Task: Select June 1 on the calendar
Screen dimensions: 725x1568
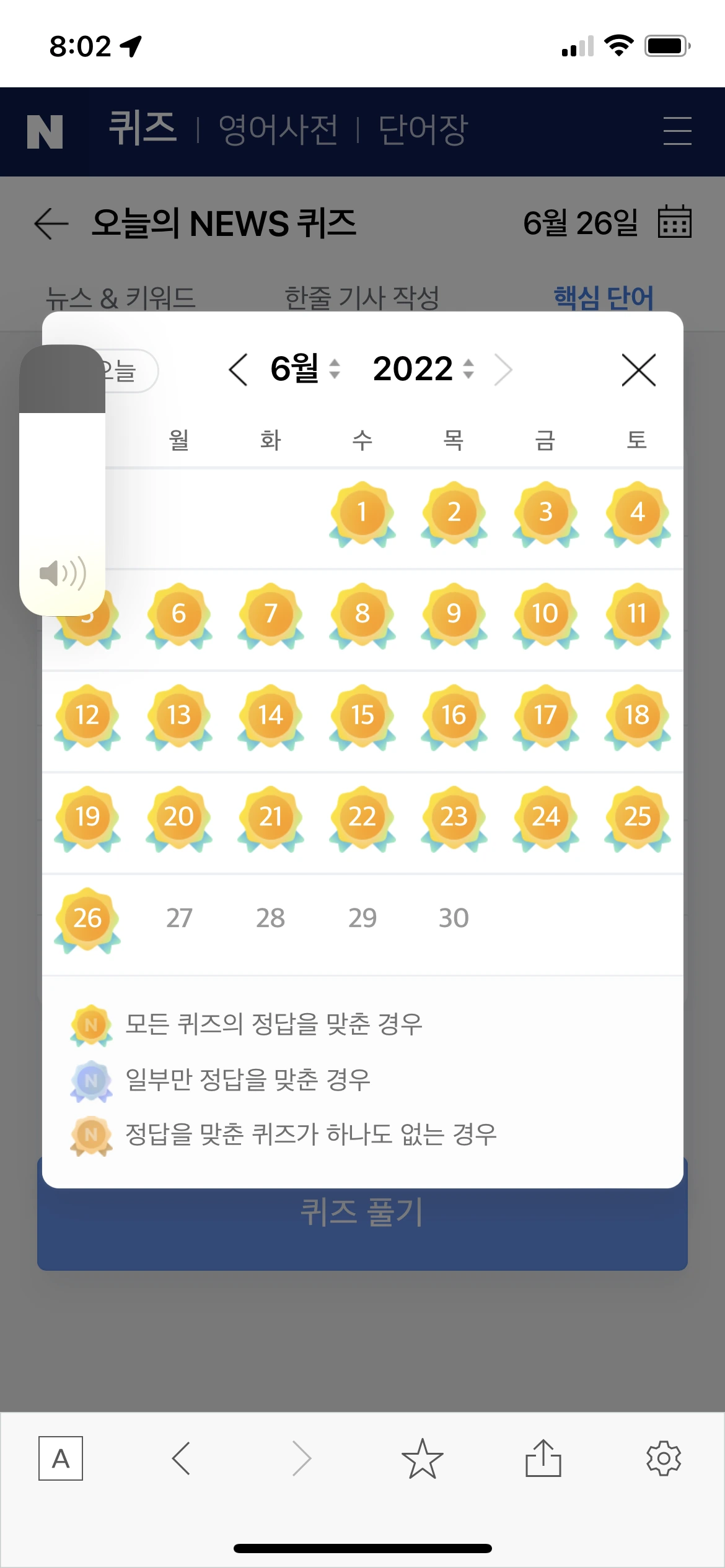Action: click(x=362, y=513)
